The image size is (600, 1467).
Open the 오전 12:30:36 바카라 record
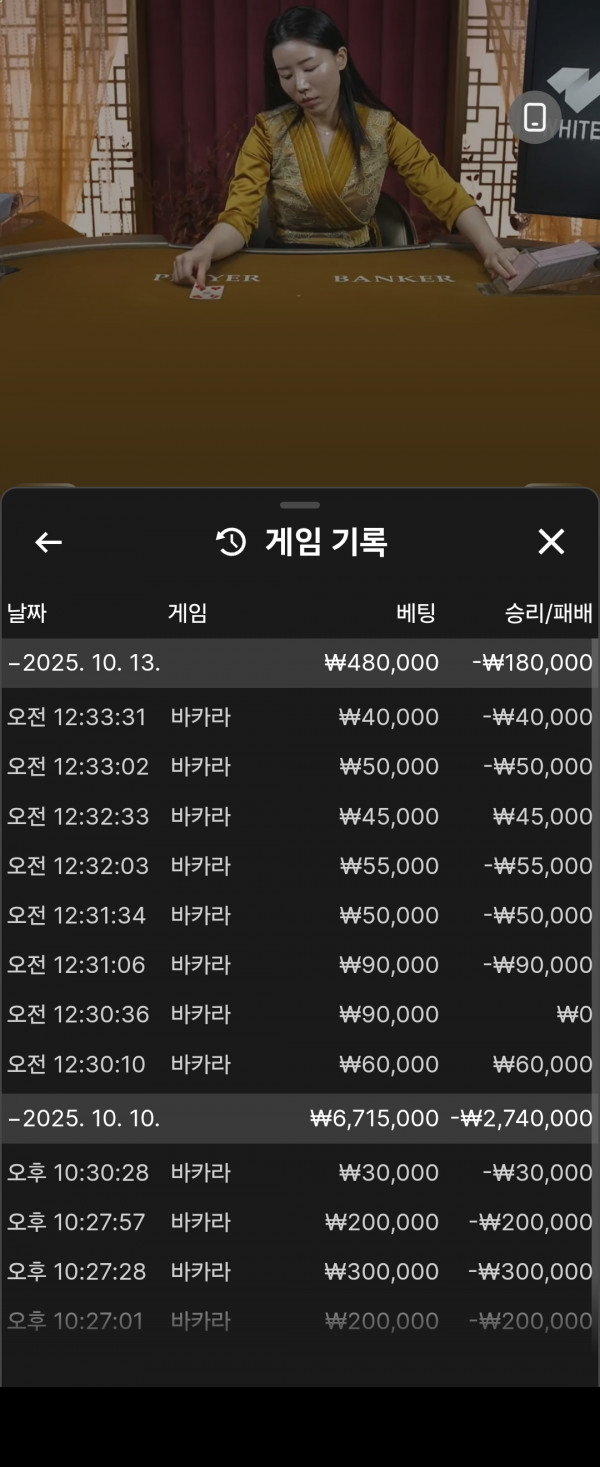pos(300,1015)
